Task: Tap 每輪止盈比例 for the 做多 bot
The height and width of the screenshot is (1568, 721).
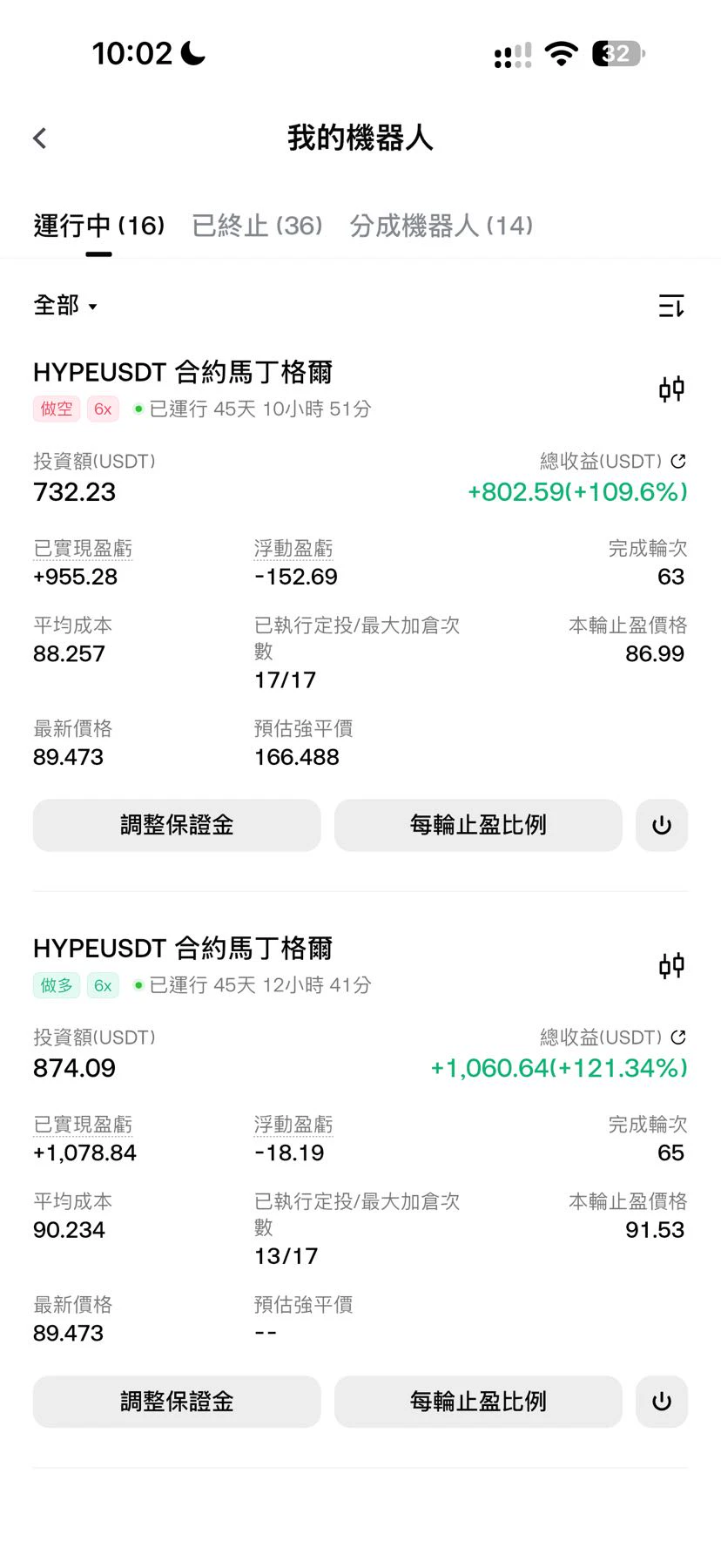Action: (478, 1401)
